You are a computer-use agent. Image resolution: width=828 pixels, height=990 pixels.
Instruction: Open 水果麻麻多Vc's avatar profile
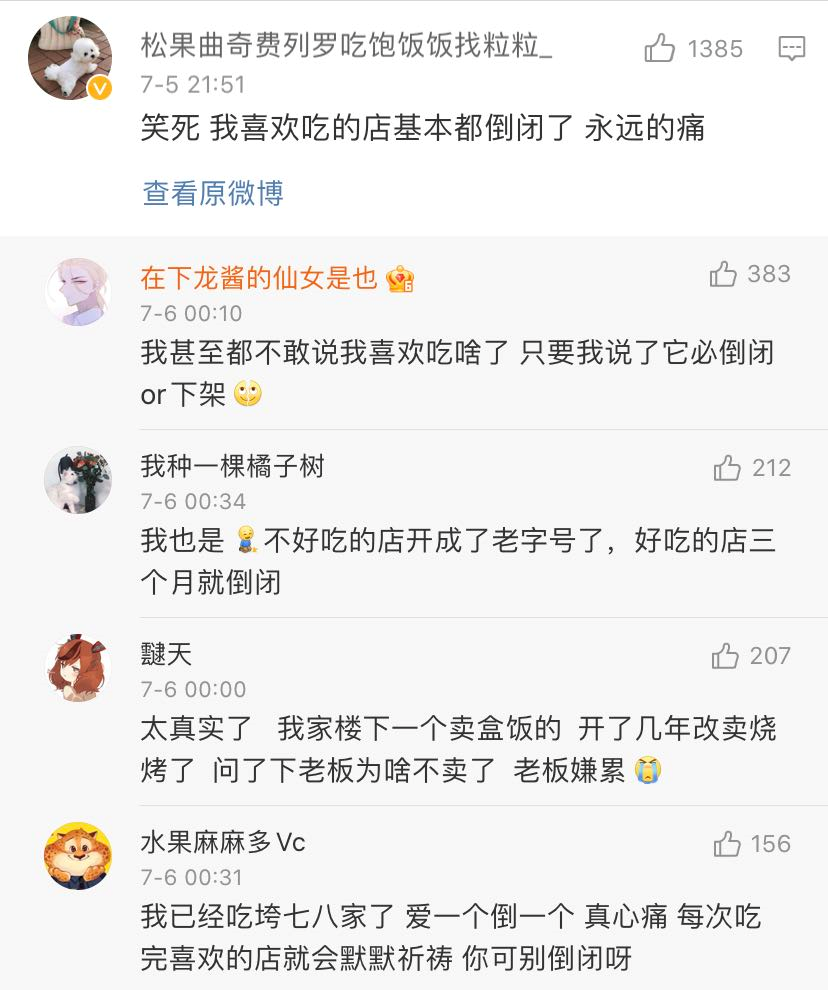pyautogui.click(x=77, y=856)
